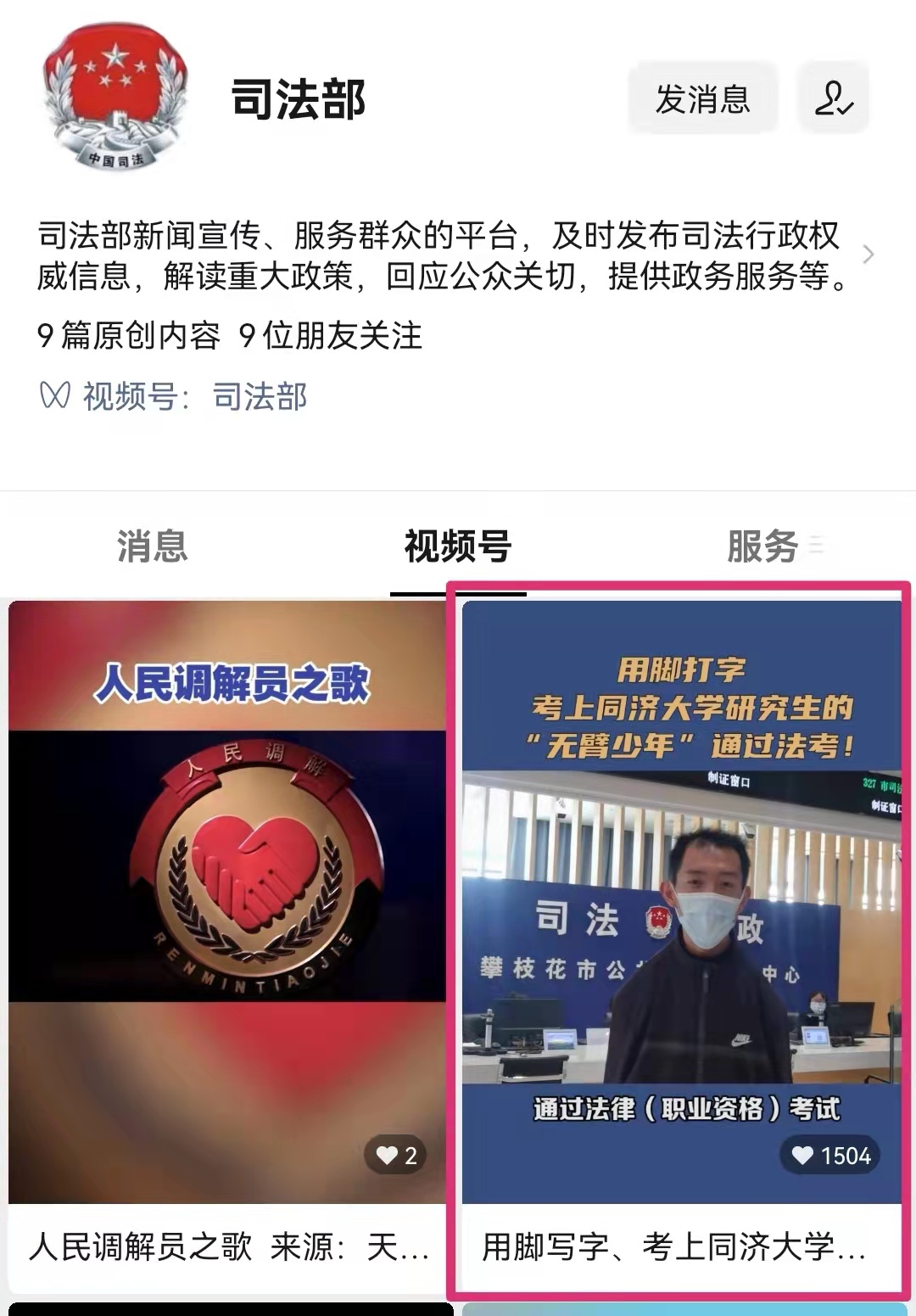Open the 用脚写字、考上同济大学 video
The image size is (916, 1316).
(681, 899)
